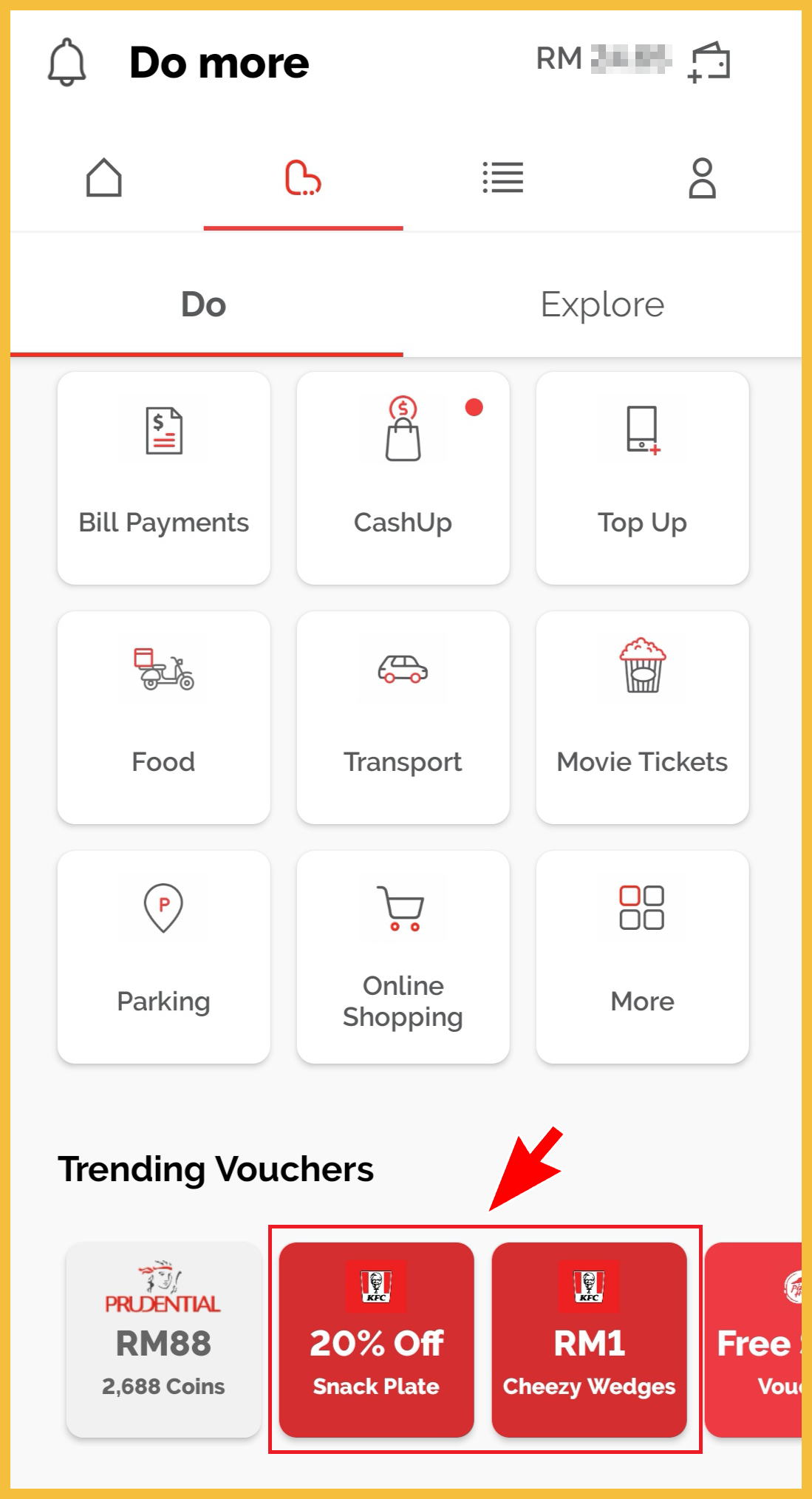Open the notifications bell
Screen dimensions: 812x1499
(x=67, y=62)
